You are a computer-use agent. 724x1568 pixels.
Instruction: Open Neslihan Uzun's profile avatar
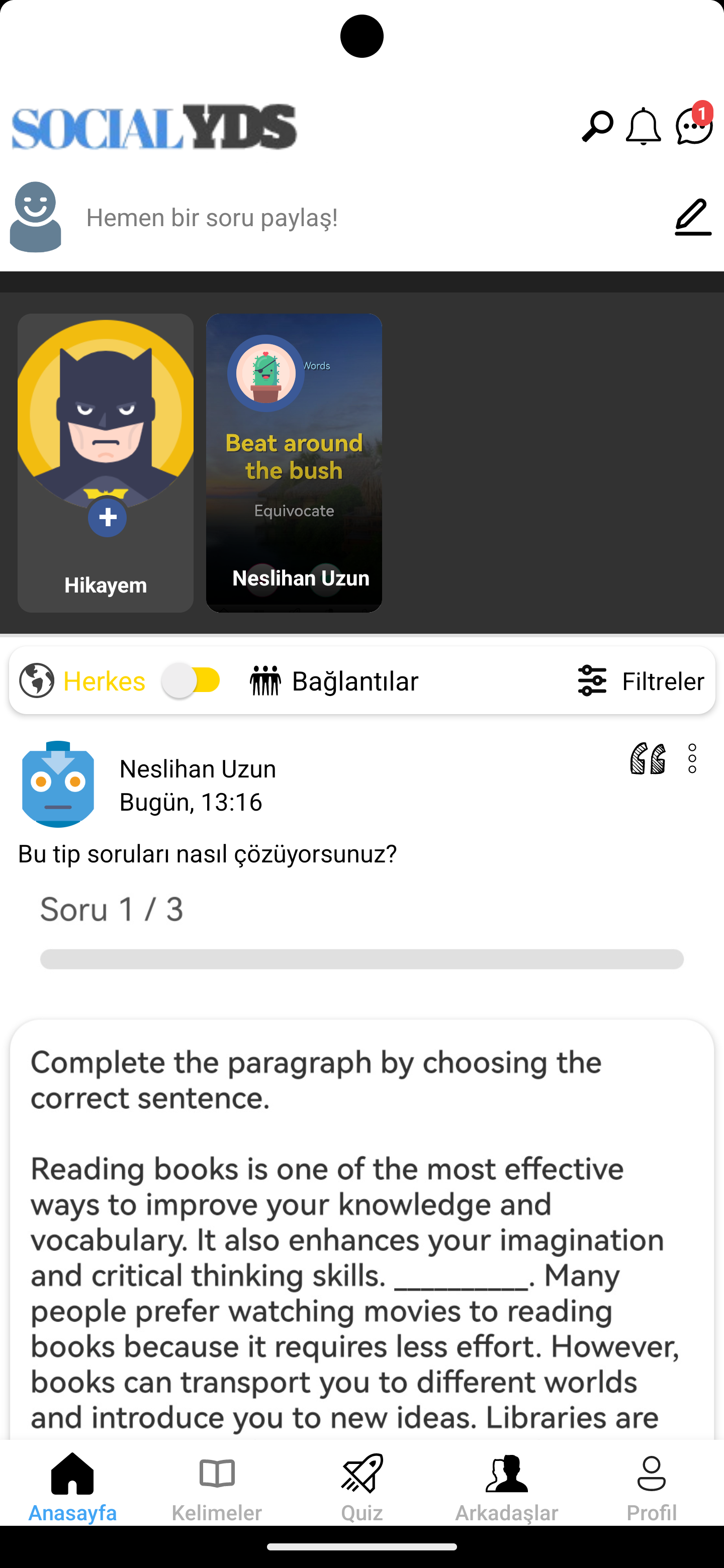58,784
